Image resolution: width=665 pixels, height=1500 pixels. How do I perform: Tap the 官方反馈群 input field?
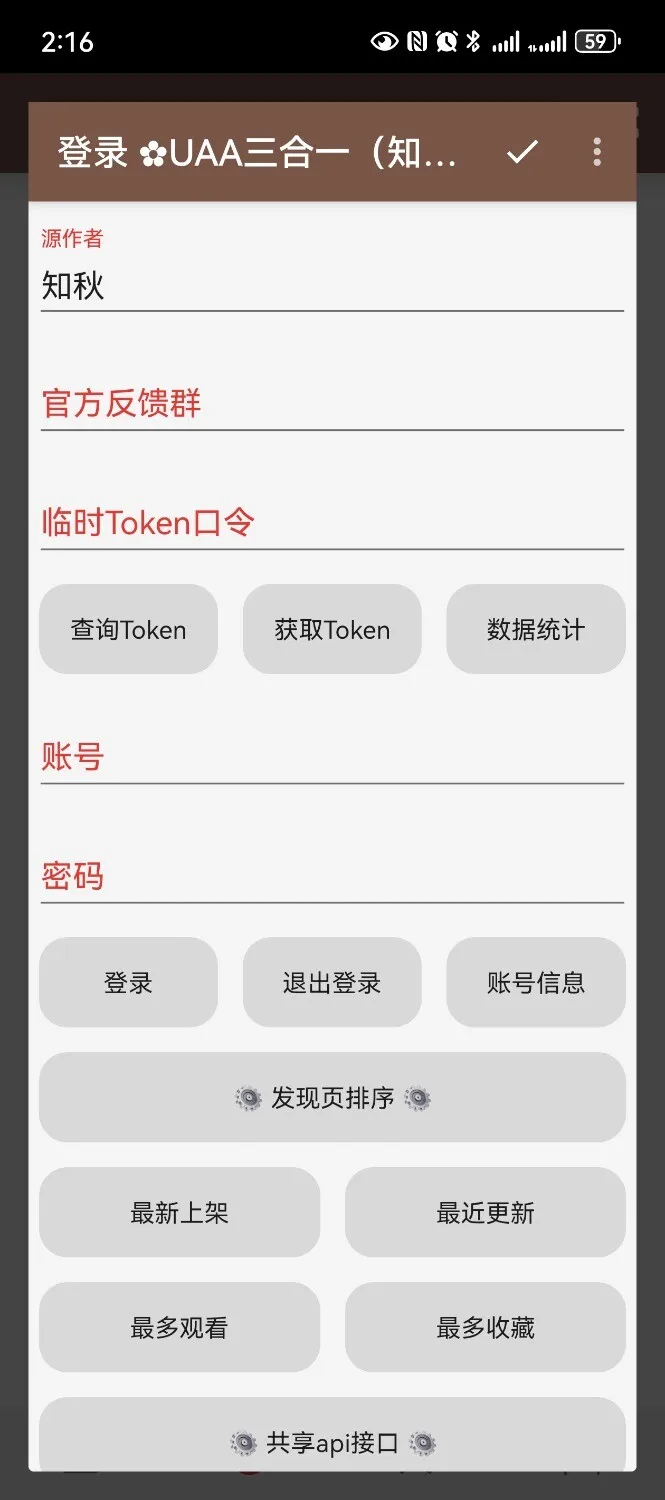332,404
